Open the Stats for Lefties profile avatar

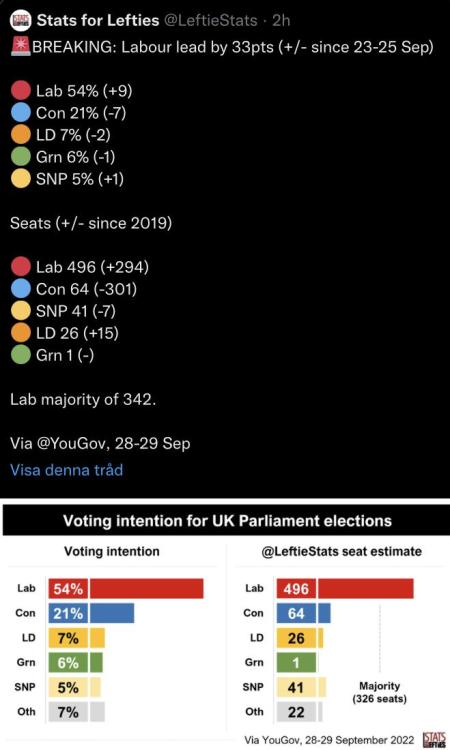(21, 21)
